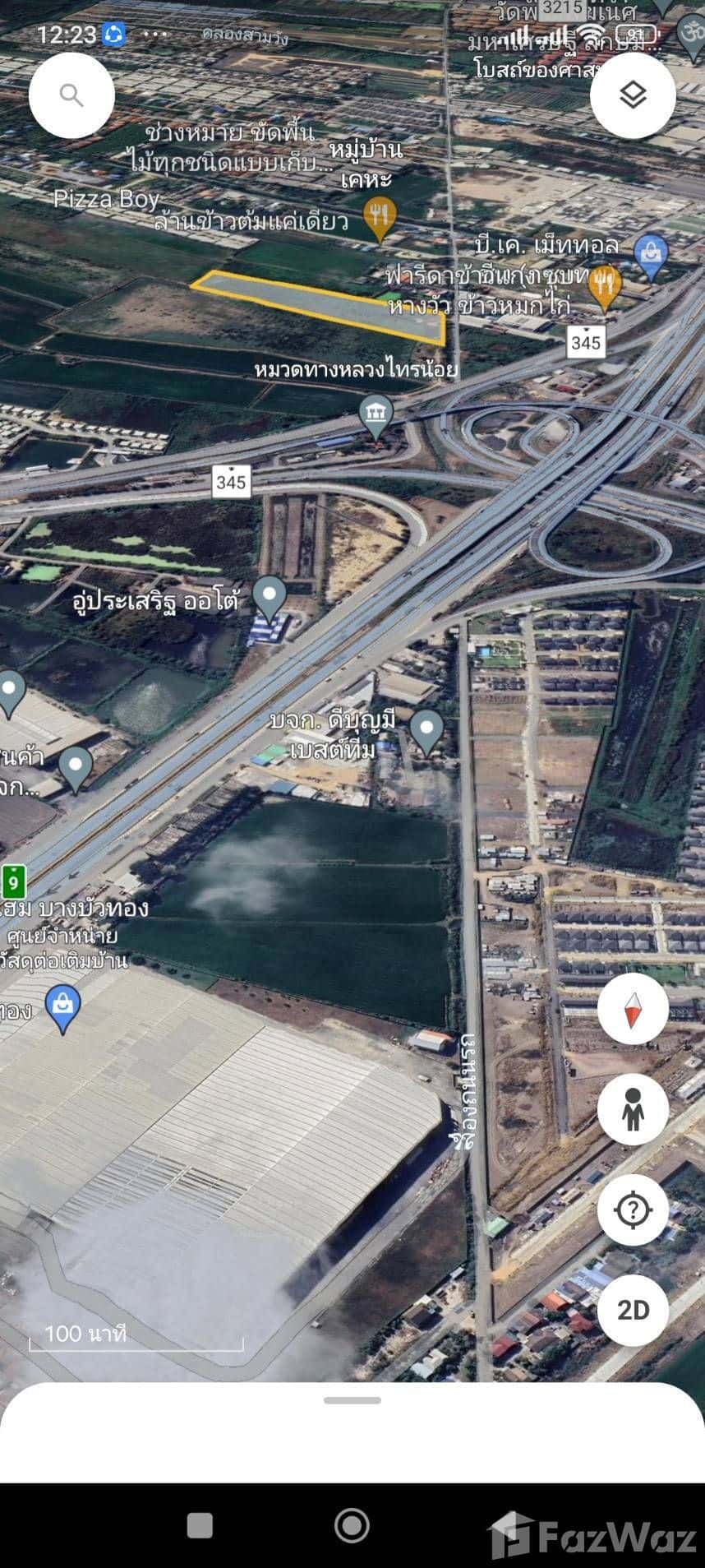This screenshot has width=705, height=1568.
Task: Open recent apps from navigation bar
Action: (200, 1525)
